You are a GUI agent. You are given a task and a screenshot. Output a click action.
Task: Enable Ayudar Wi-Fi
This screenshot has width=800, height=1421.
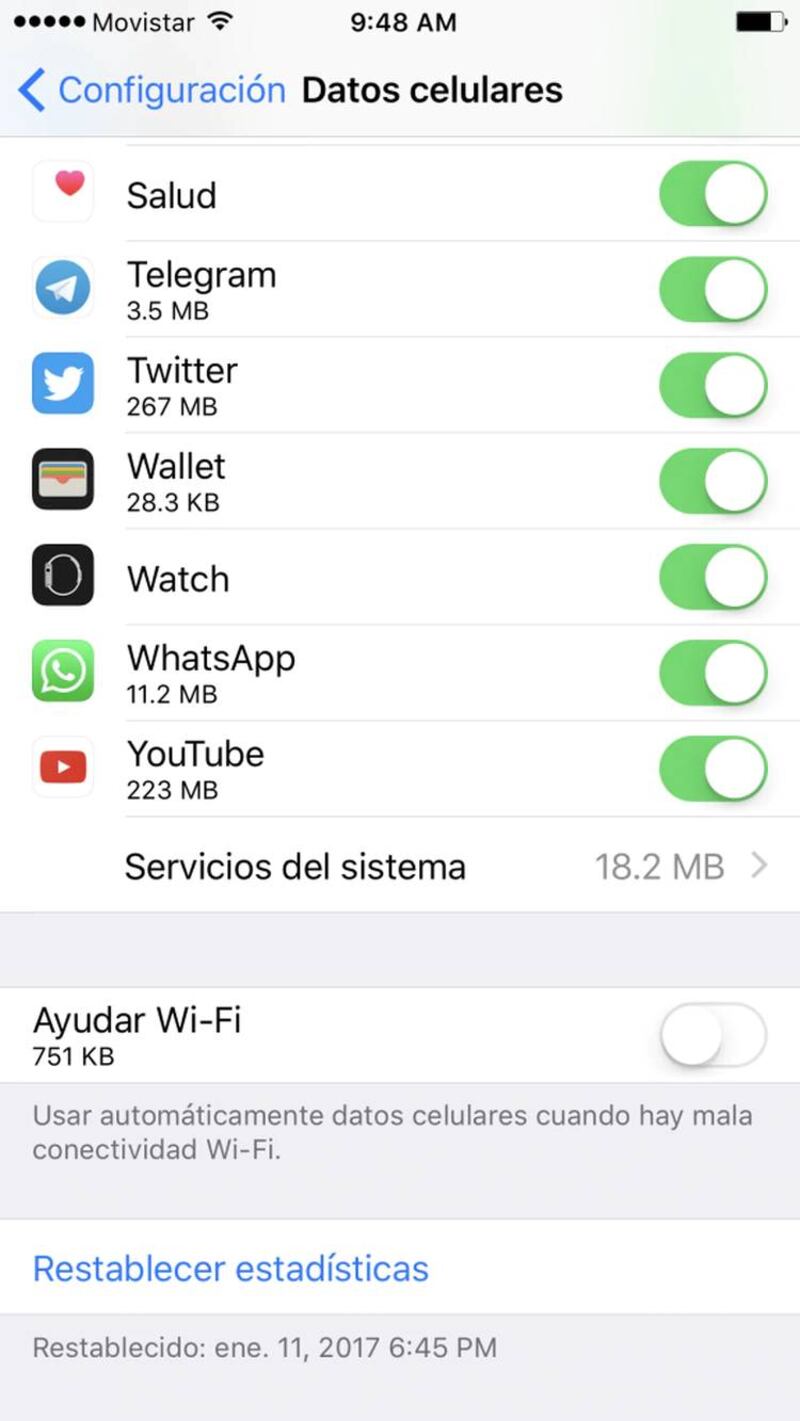click(x=713, y=1036)
